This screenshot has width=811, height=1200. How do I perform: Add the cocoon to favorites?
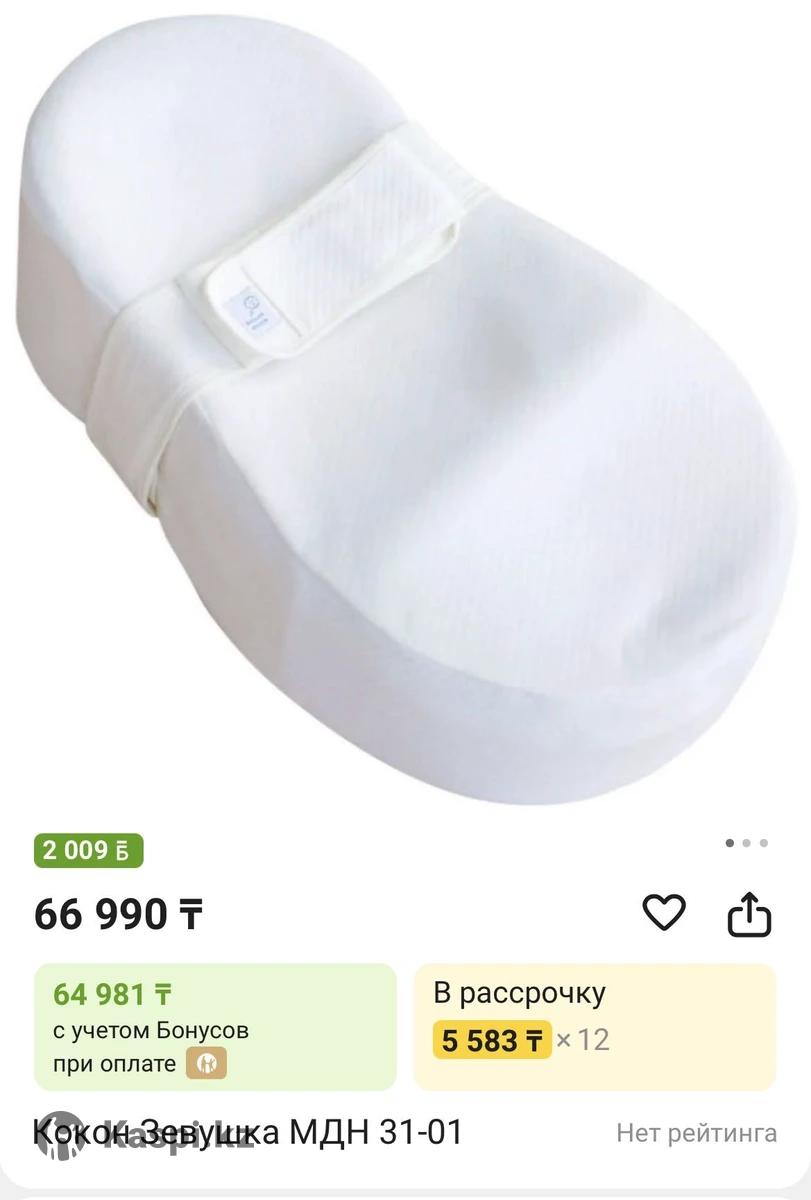coord(663,912)
